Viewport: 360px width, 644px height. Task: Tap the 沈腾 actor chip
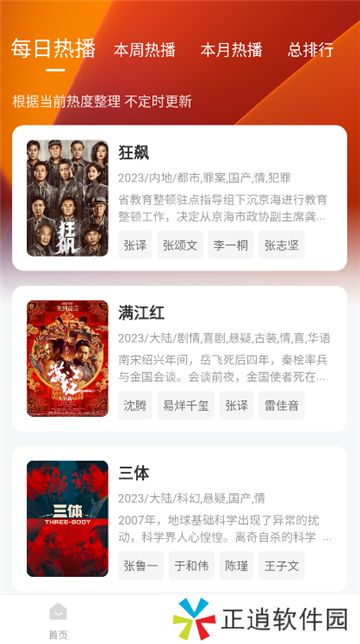135,405
